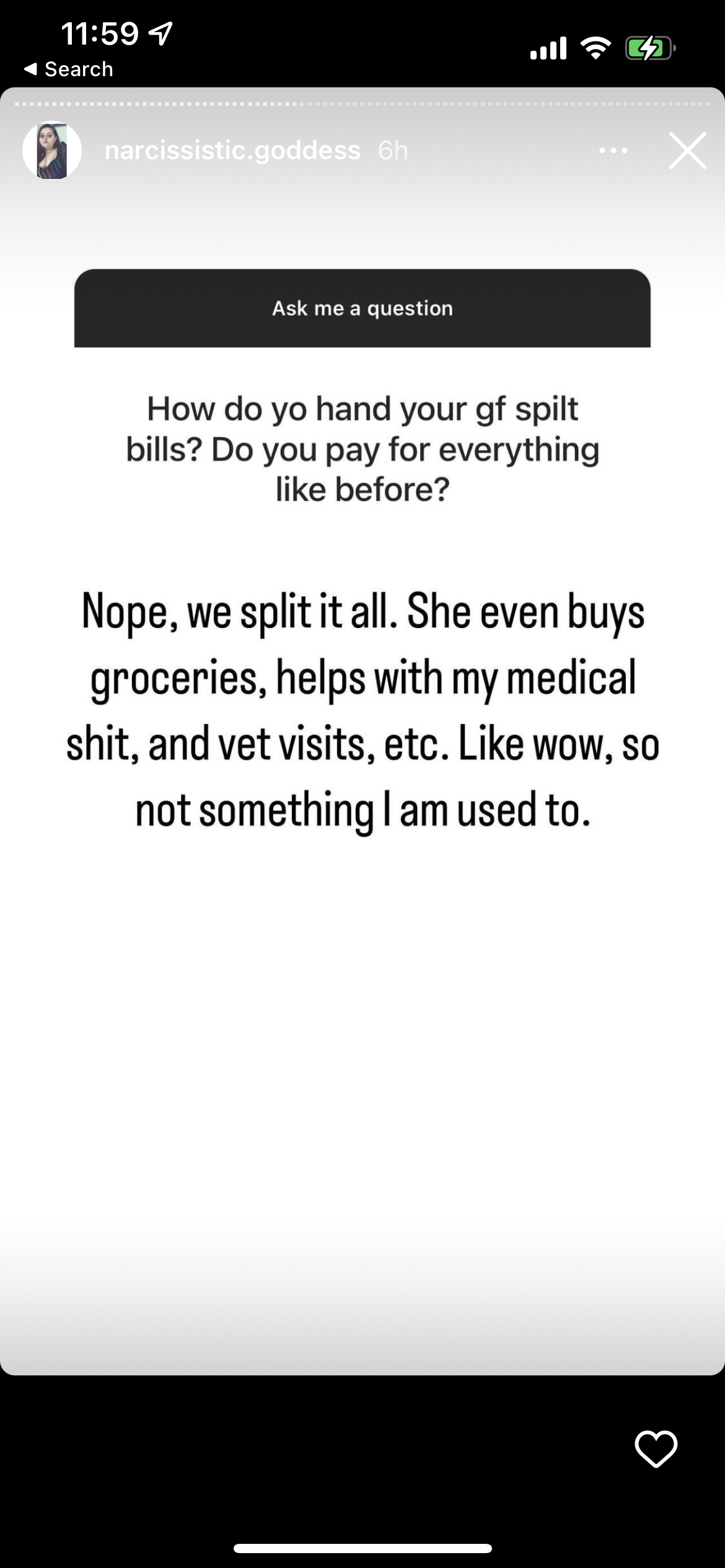
Task: Like this story with the heart
Action: [x=656, y=1448]
